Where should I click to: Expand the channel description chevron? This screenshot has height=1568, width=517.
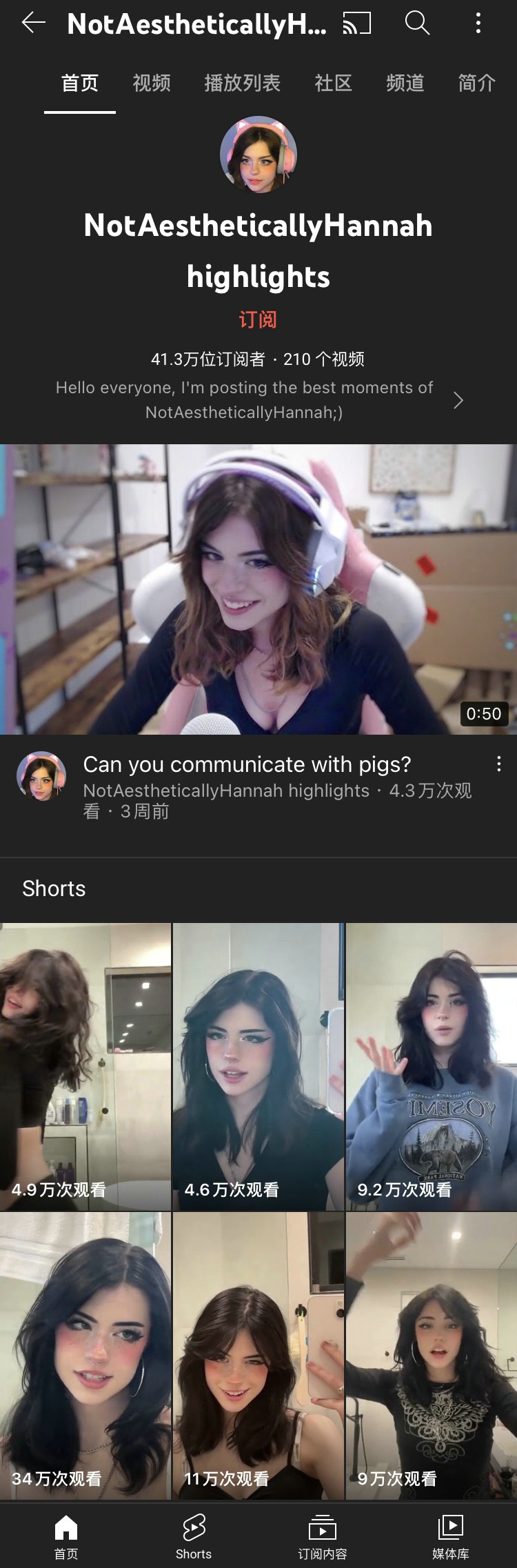click(458, 400)
